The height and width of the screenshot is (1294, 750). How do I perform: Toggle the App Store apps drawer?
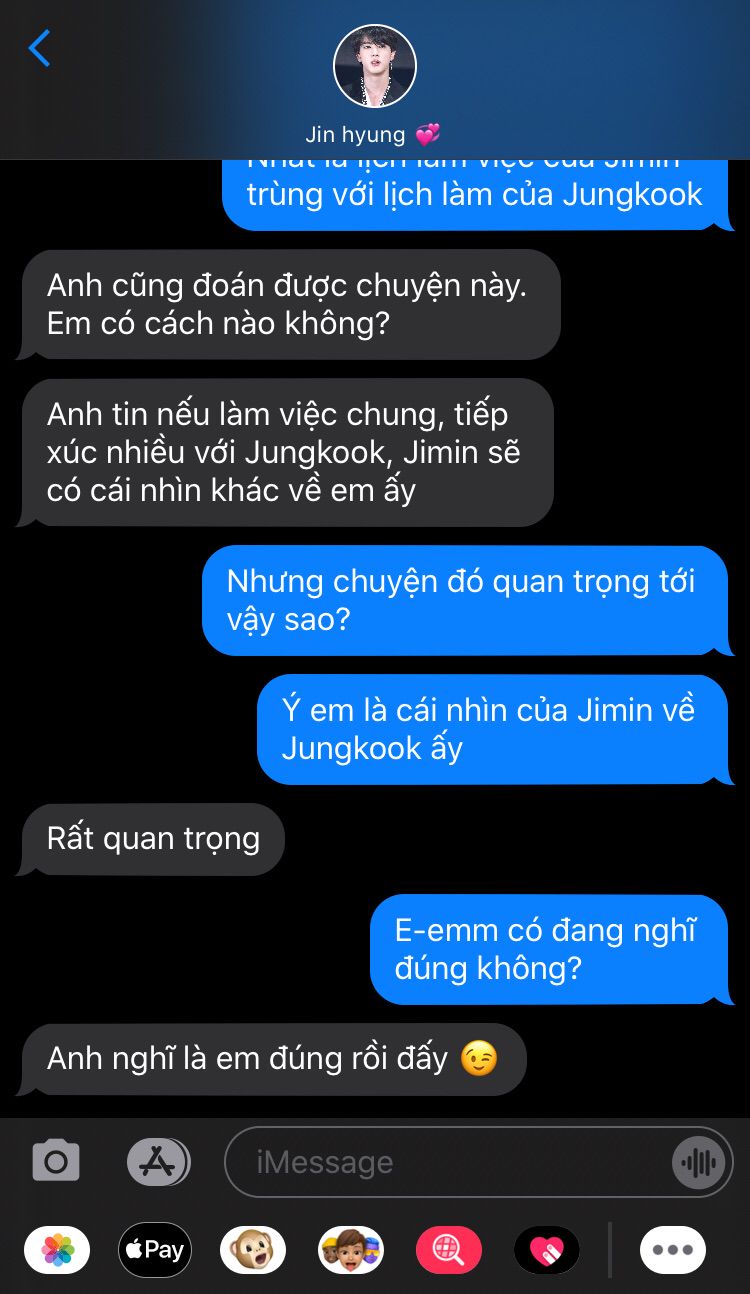(158, 1162)
